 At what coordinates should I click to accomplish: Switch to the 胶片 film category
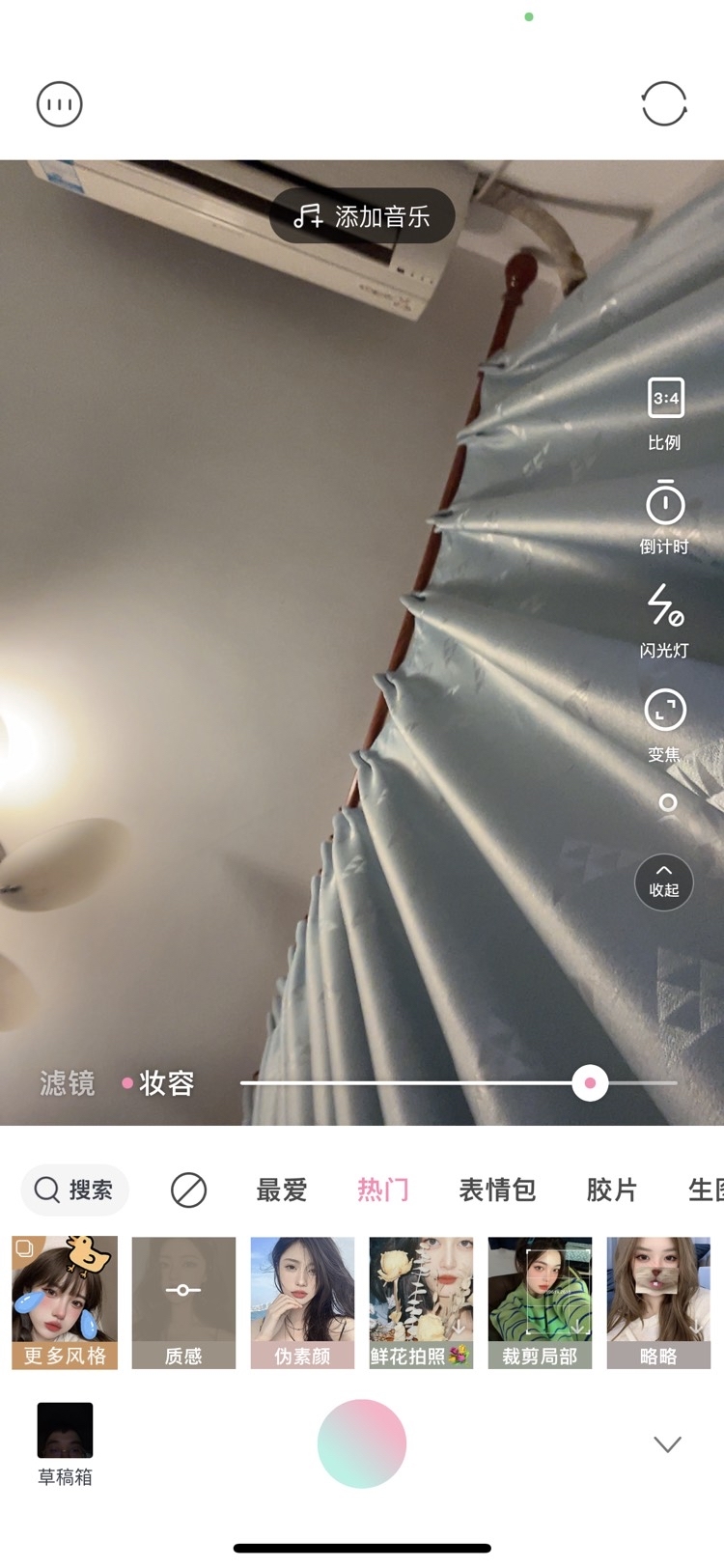tap(612, 1190)
